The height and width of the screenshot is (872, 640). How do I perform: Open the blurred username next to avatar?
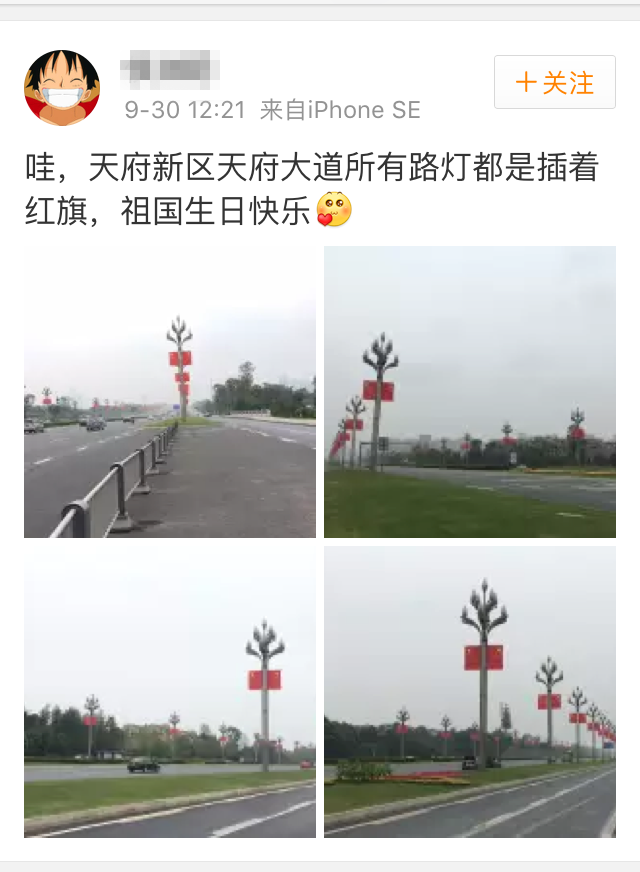coord(170,69)
